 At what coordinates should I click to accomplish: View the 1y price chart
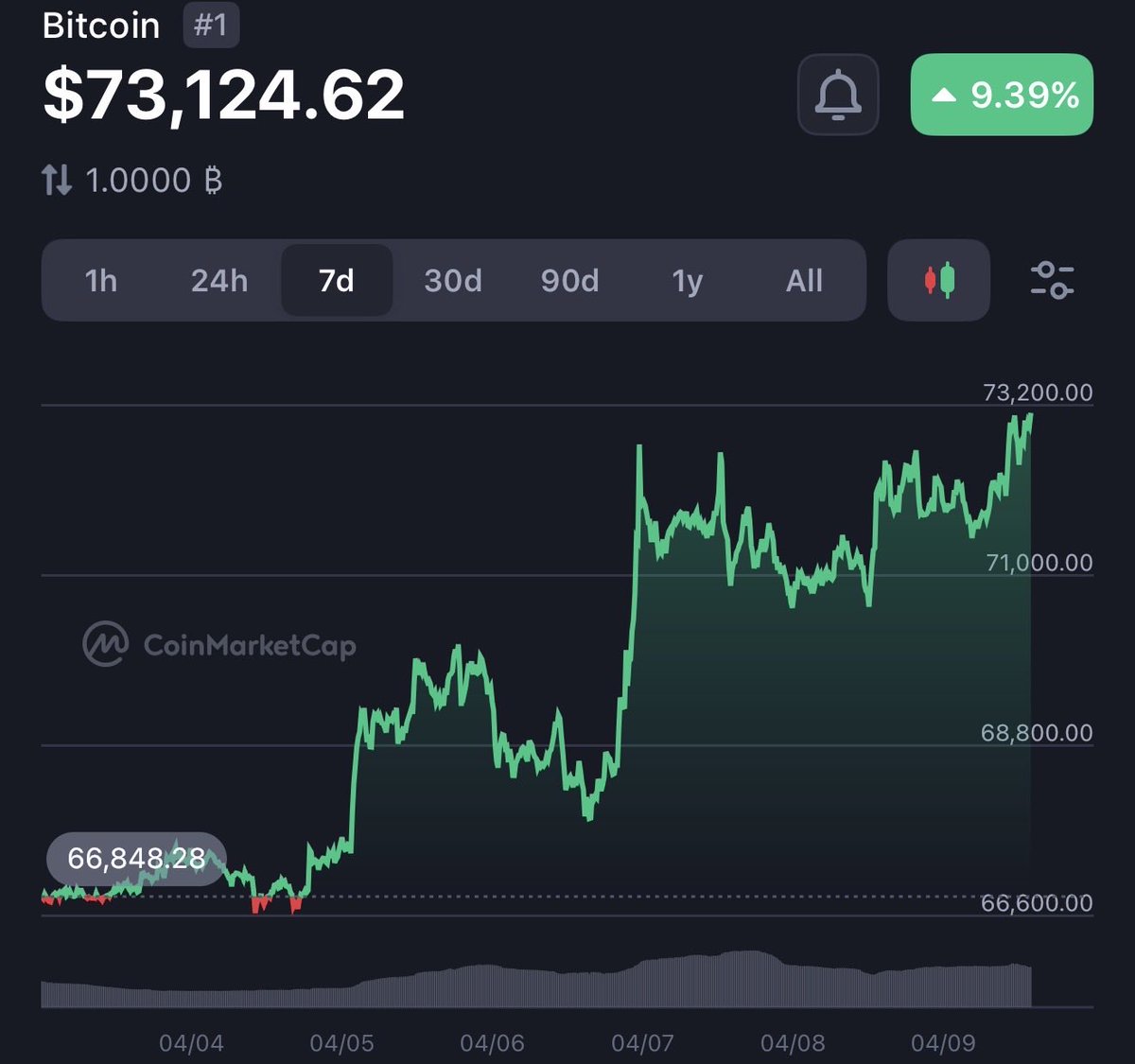tap(688, 281)
